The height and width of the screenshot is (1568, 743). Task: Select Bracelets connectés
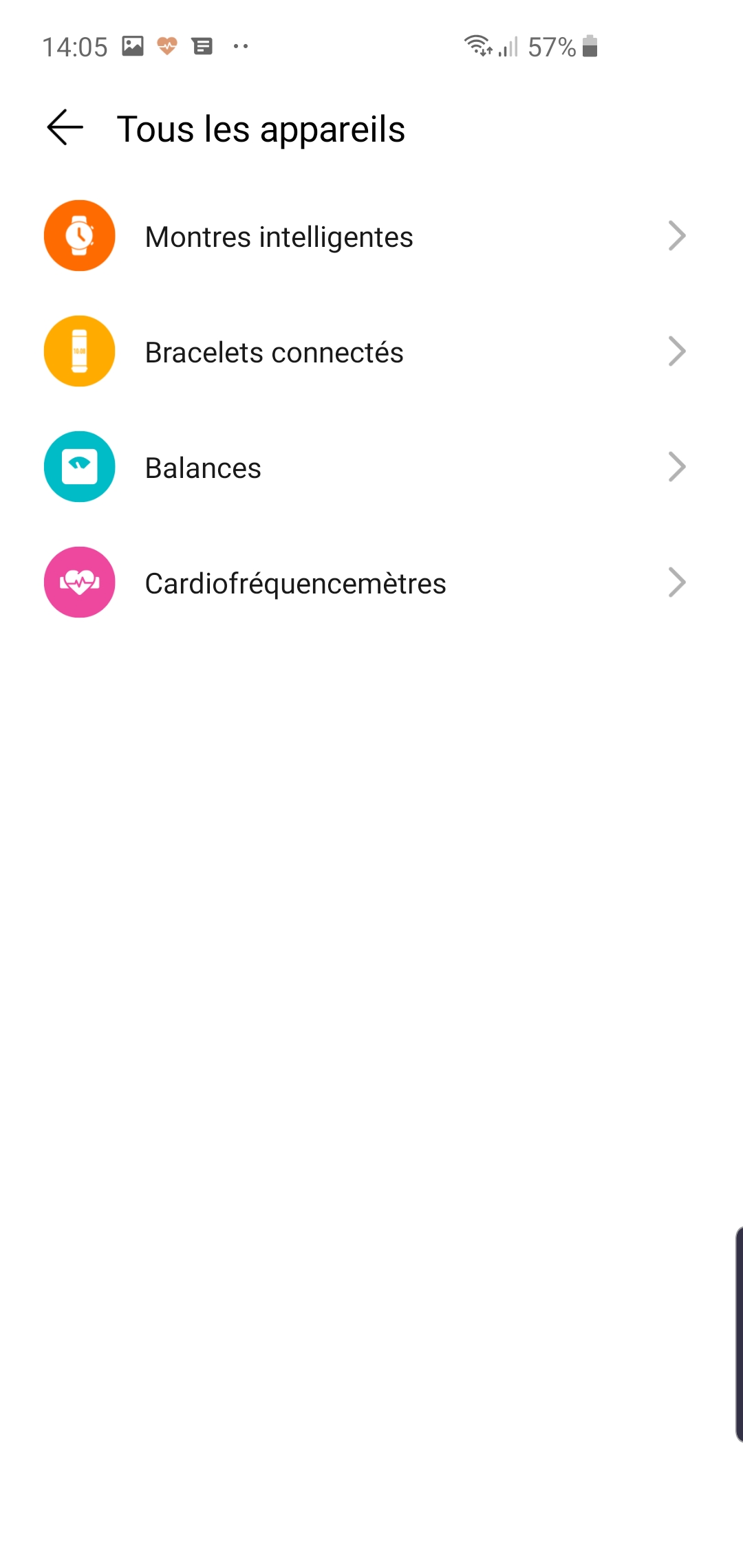pos(371,351)
